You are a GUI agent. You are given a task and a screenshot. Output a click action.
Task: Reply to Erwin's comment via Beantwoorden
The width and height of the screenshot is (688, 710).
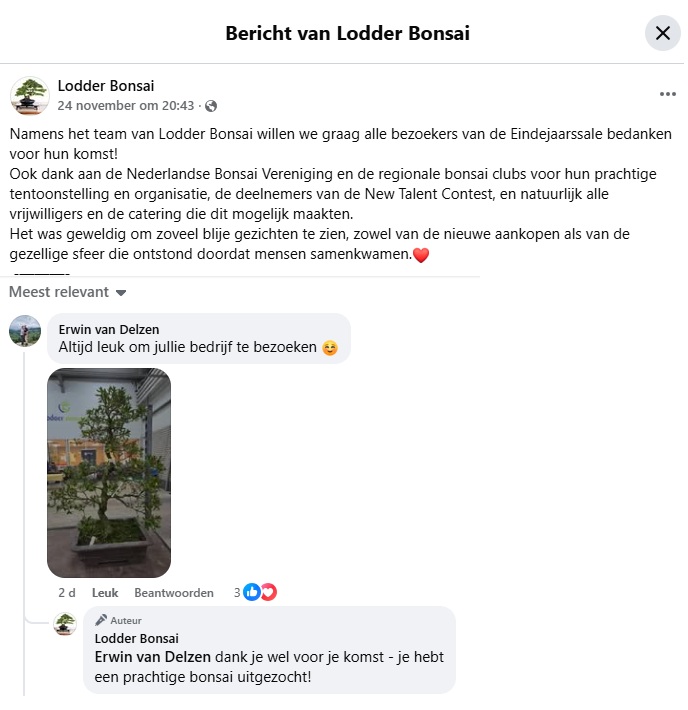(174, 593)
